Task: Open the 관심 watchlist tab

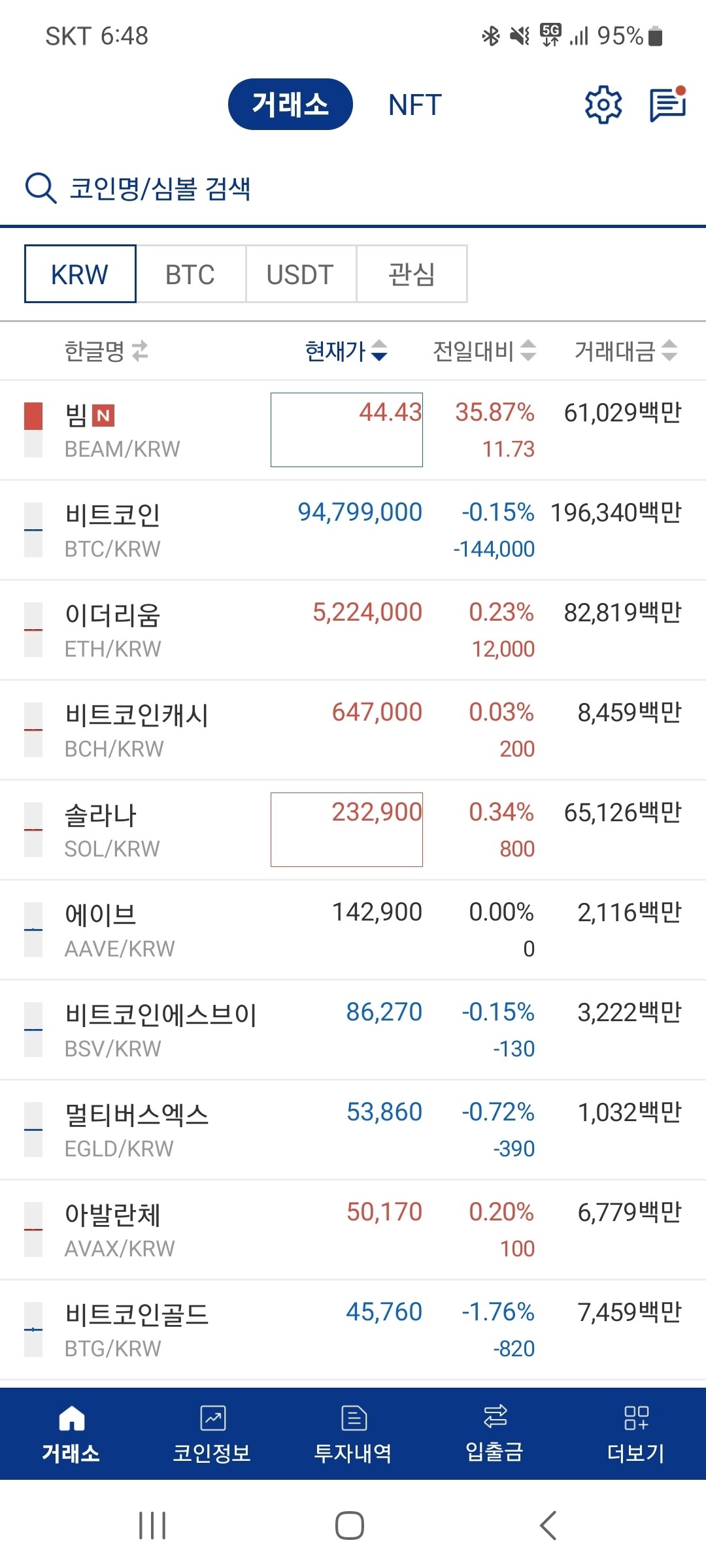Action: point(412,274)
